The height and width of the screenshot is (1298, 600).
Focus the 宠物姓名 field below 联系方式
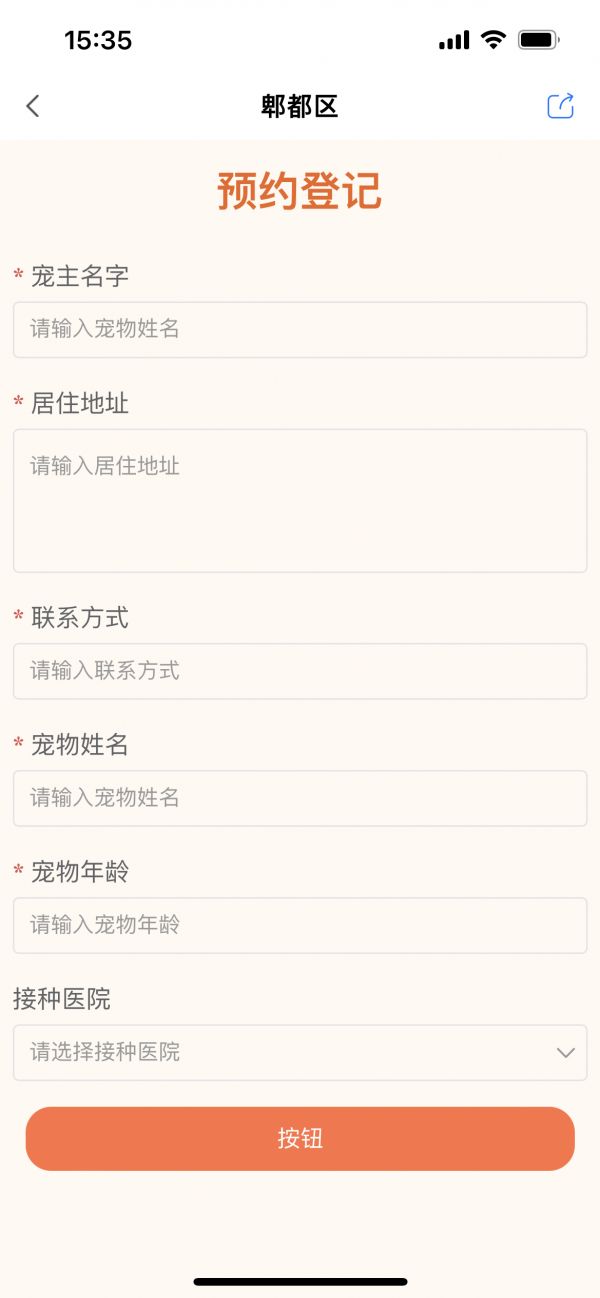coord(300,798)
